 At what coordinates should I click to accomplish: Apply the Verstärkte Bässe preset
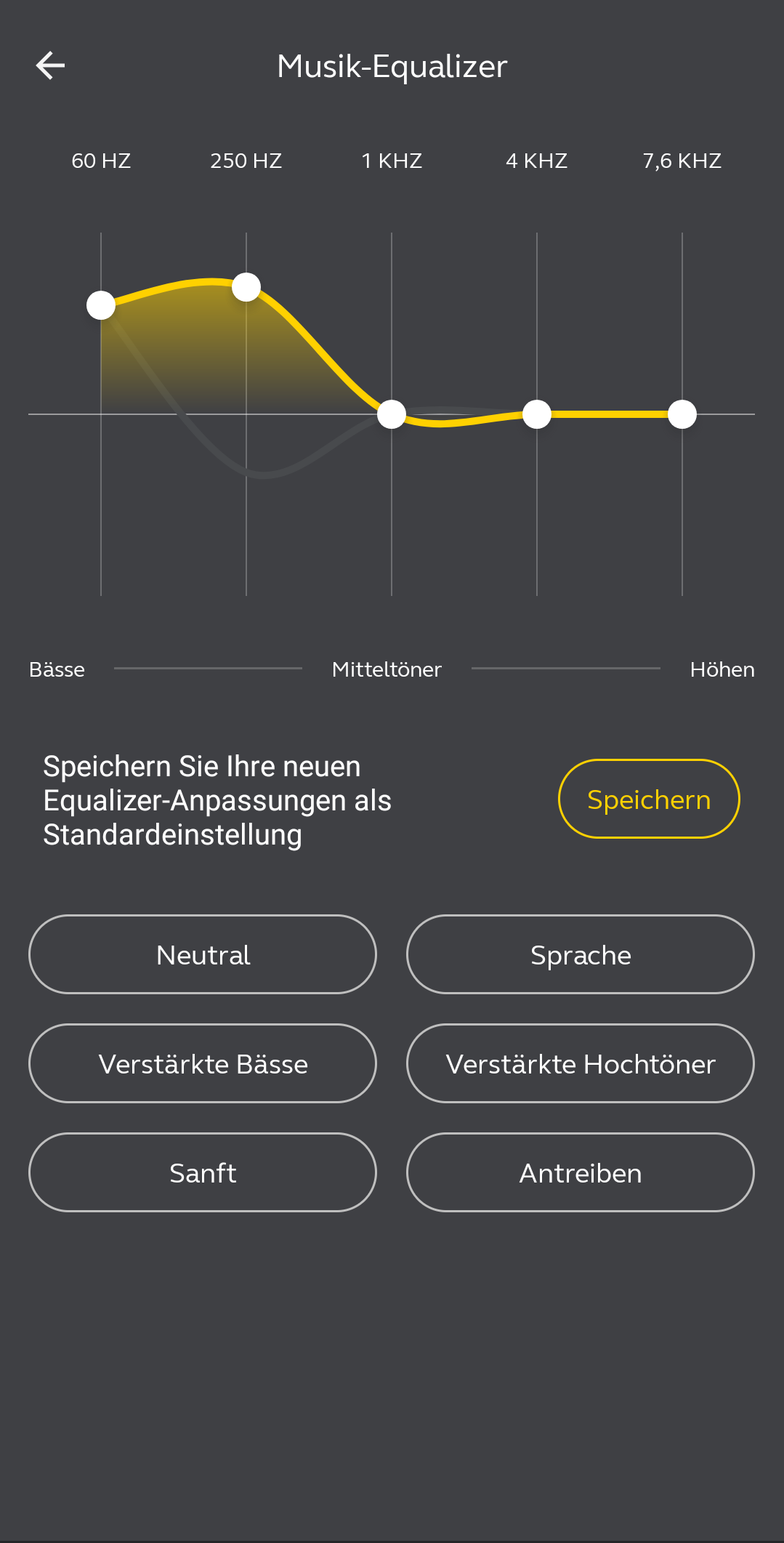tap(203, 1063)
